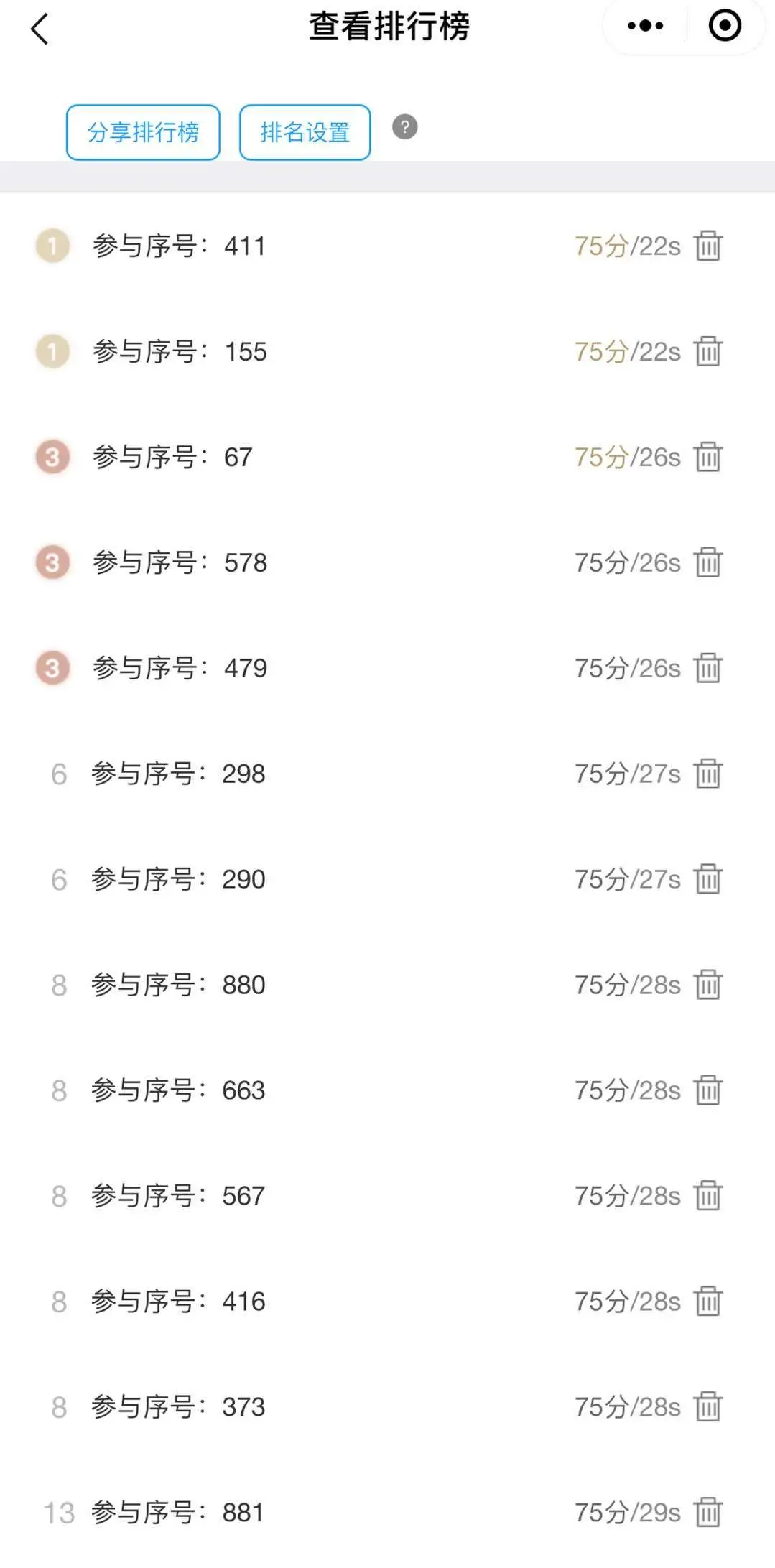Delete the entry for 参与序号 578
775x1568 pixels.
[x=708, y=562]
